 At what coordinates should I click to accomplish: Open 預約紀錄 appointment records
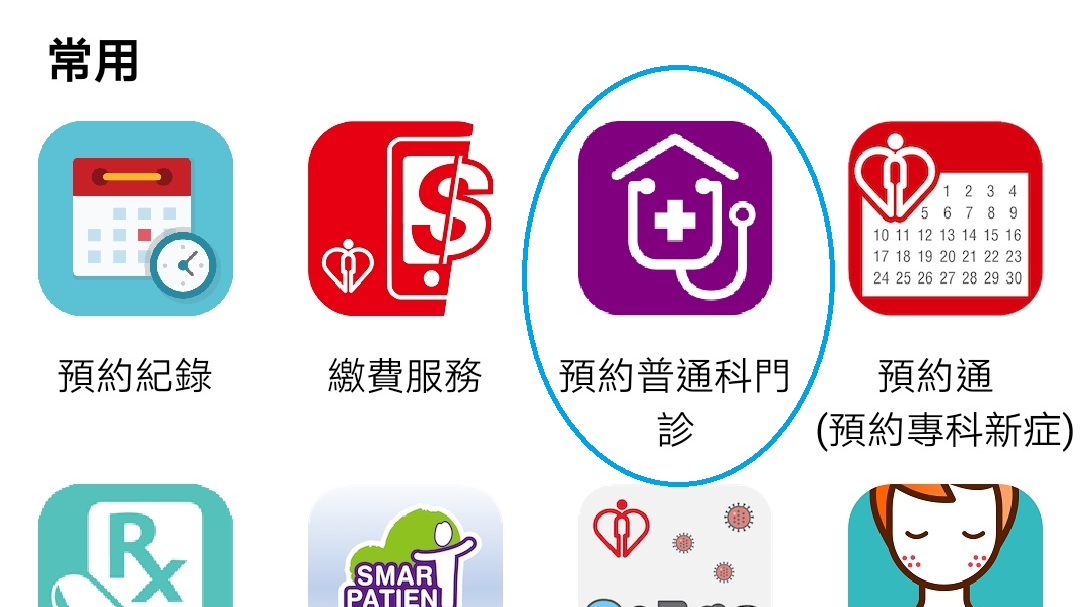(x=135, y=219)
